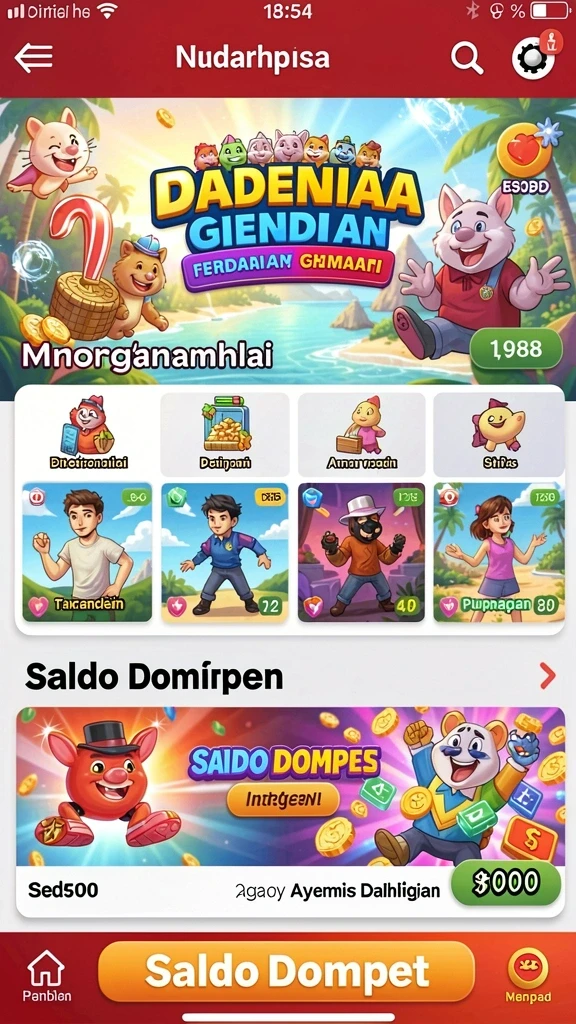Open the Saido Dompes promo banner

(x=291, y=786)
